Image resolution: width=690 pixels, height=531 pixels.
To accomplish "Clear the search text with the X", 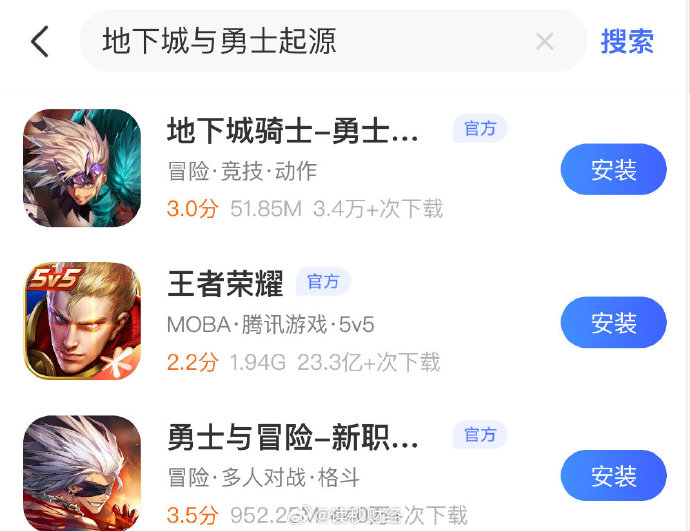I will [544, 41].
